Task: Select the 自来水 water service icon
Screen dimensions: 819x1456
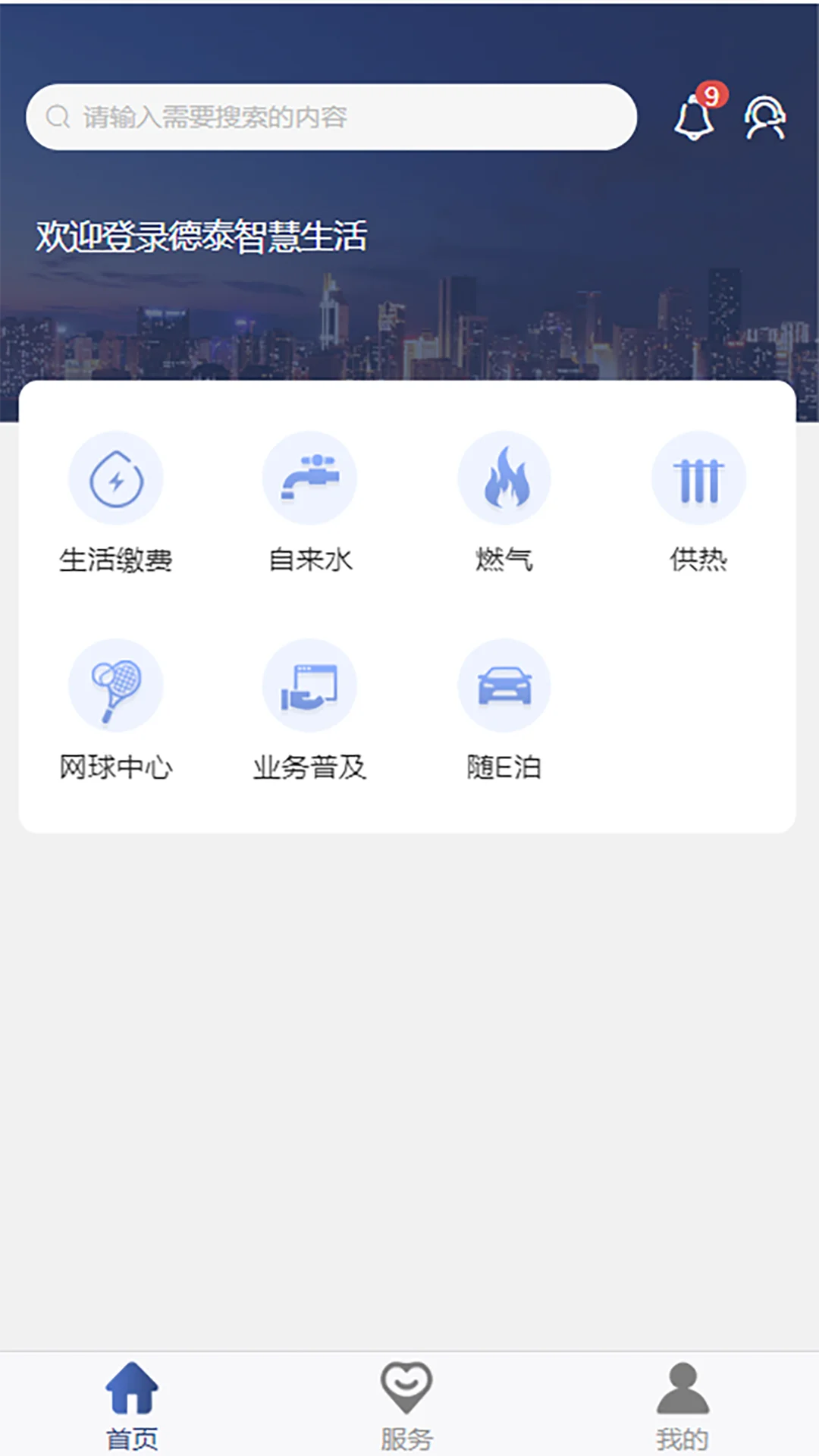Action: click(310, 477)
